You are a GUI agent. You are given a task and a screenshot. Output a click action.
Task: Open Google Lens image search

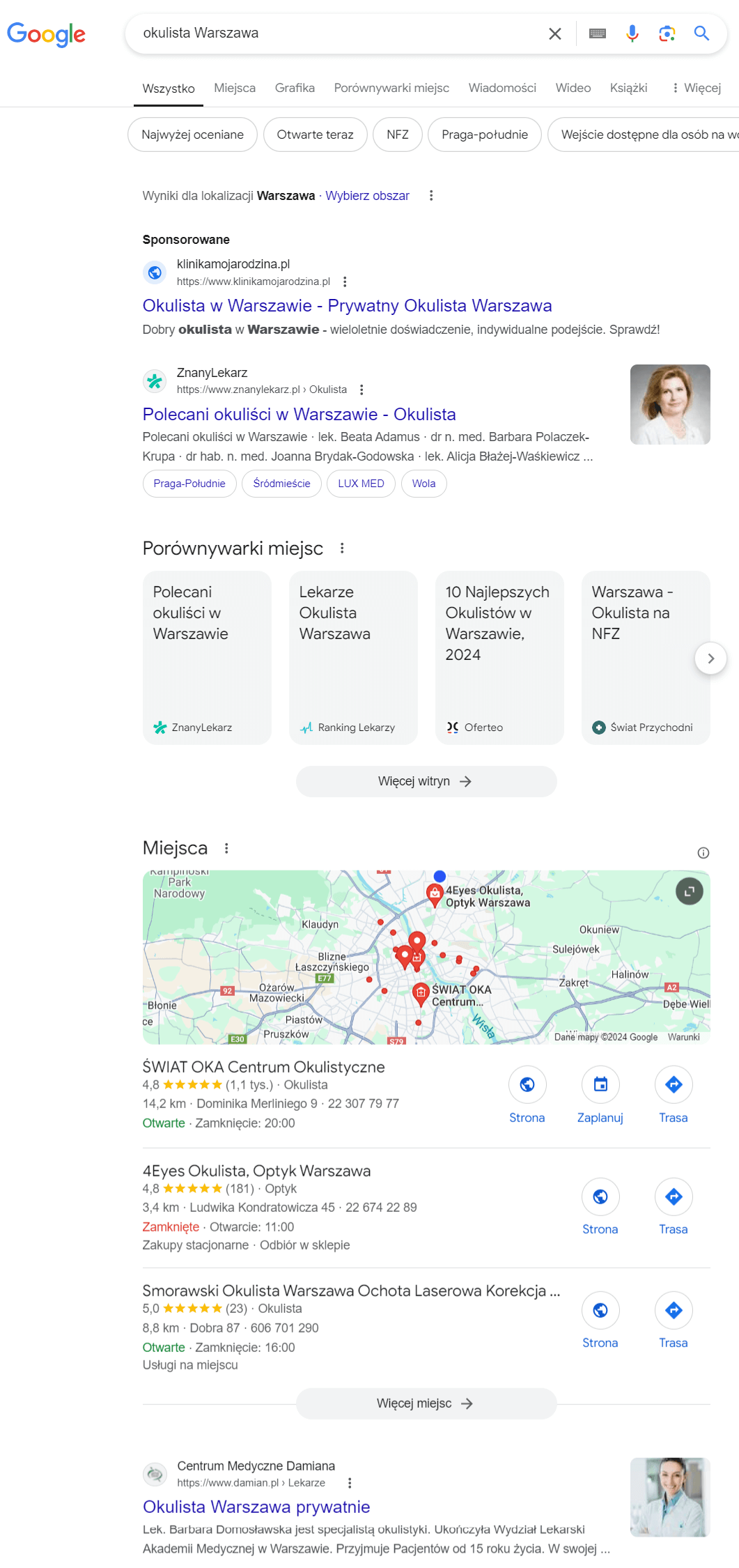[667, 33]
